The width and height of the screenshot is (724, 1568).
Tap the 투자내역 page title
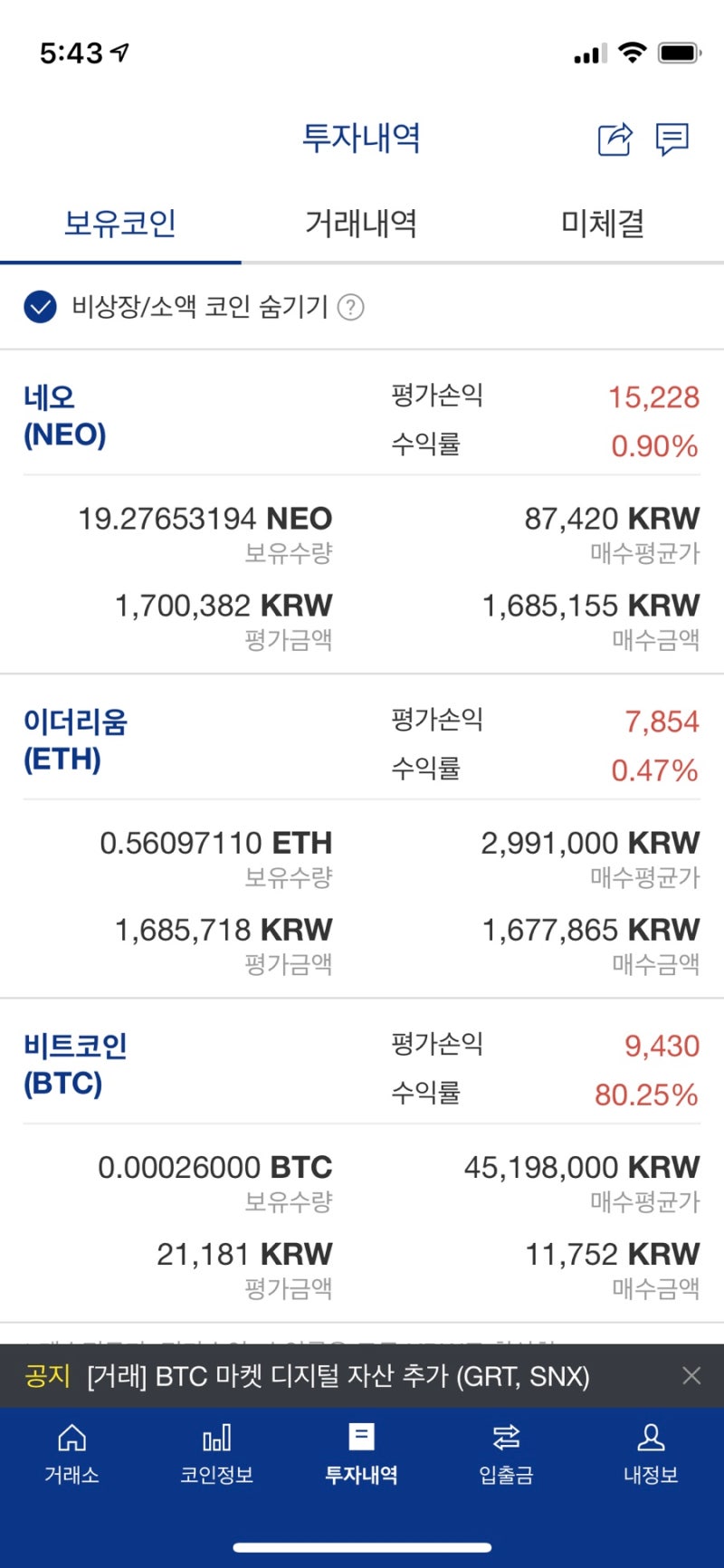(x=361, y=138)
